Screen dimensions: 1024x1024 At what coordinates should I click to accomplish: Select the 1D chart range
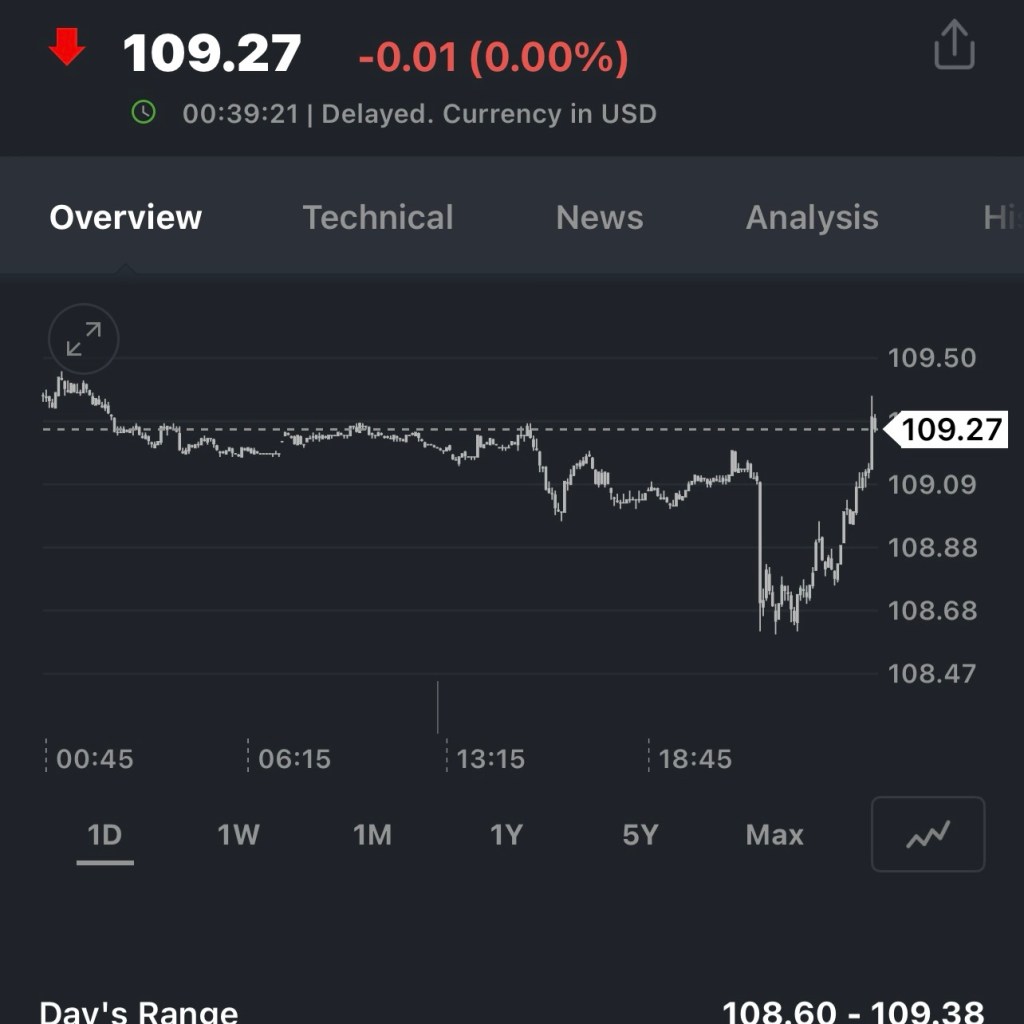105,834
